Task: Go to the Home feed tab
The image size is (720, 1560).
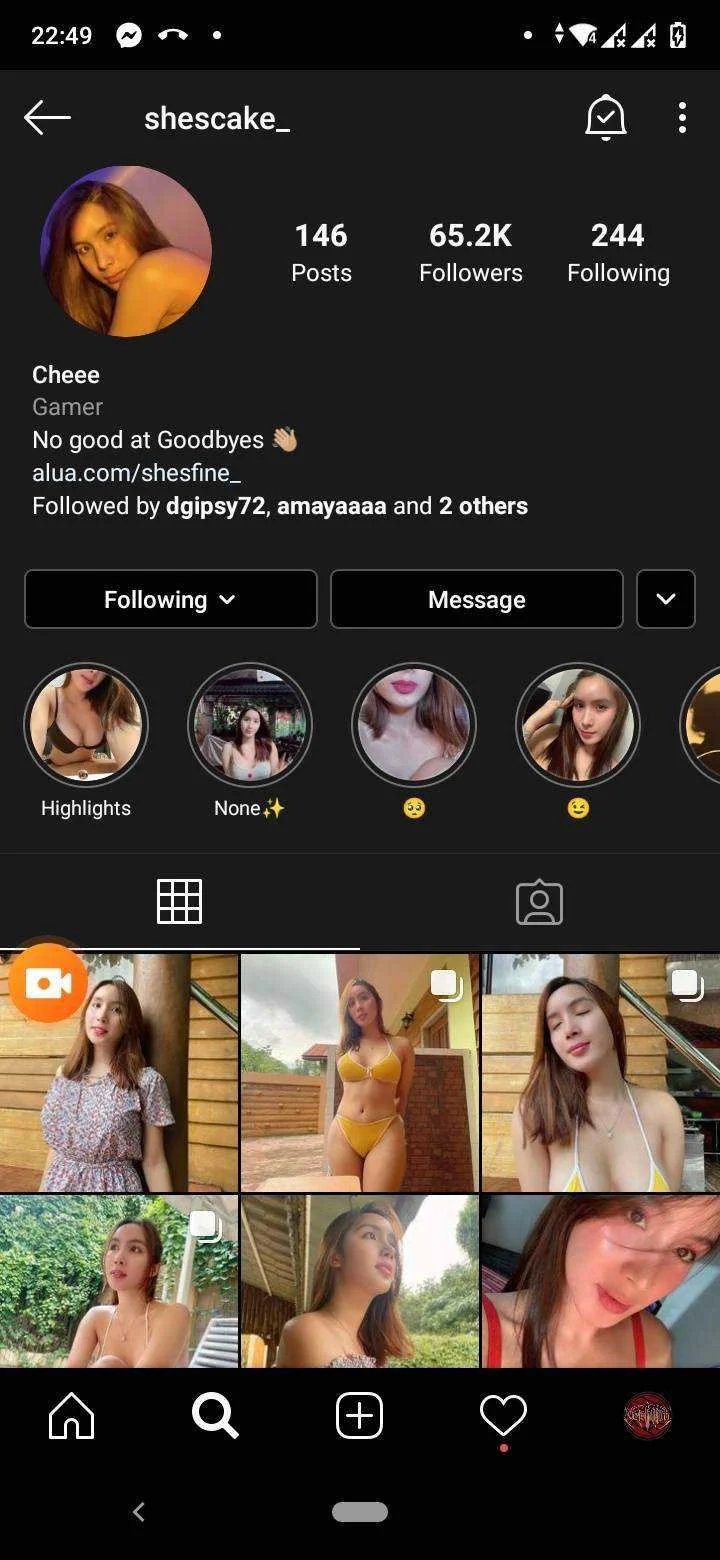Action: [x=72, y=1416]
